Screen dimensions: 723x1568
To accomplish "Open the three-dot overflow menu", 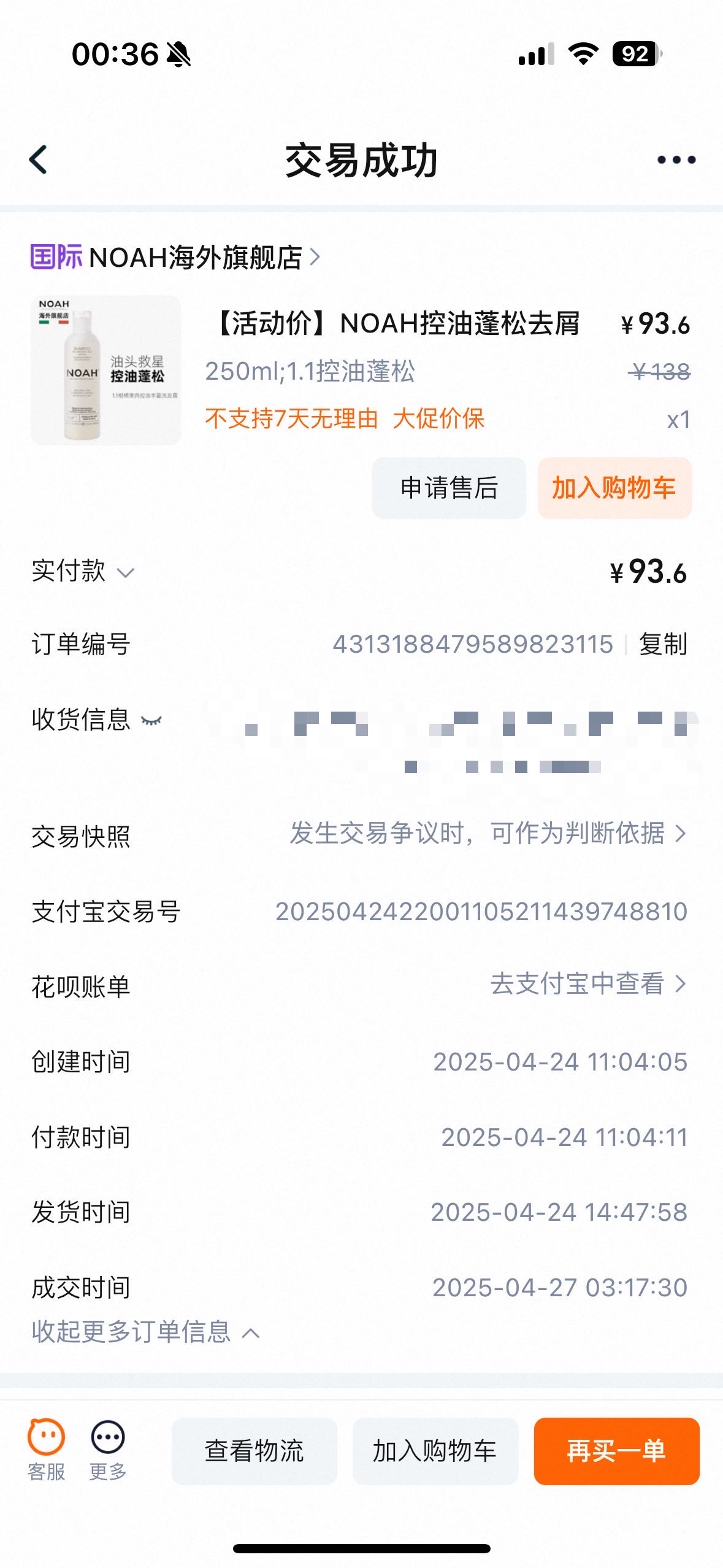I will point(676,160).
